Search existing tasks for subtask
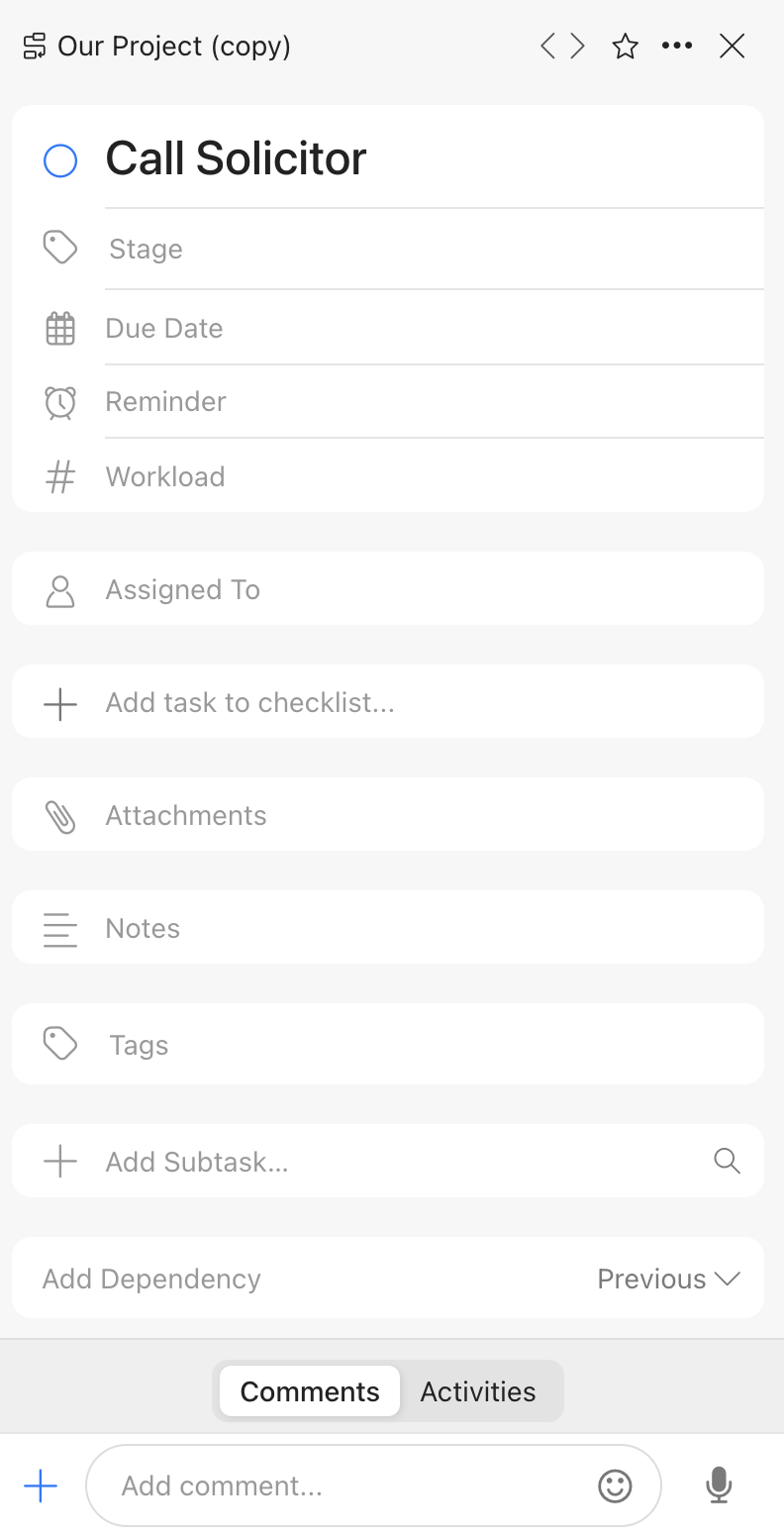784x1537 pixels. point(728,1162)
